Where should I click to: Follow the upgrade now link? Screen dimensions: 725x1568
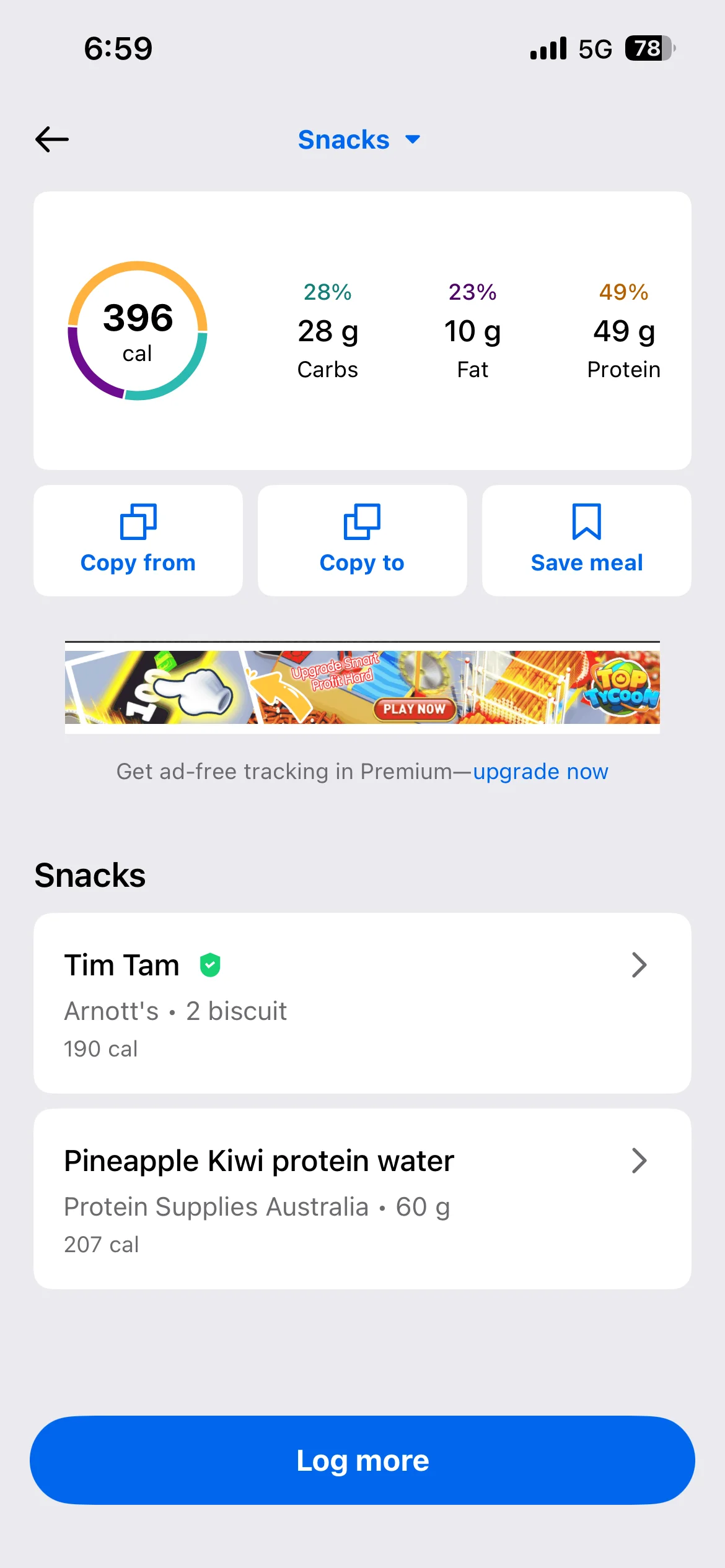540,772
